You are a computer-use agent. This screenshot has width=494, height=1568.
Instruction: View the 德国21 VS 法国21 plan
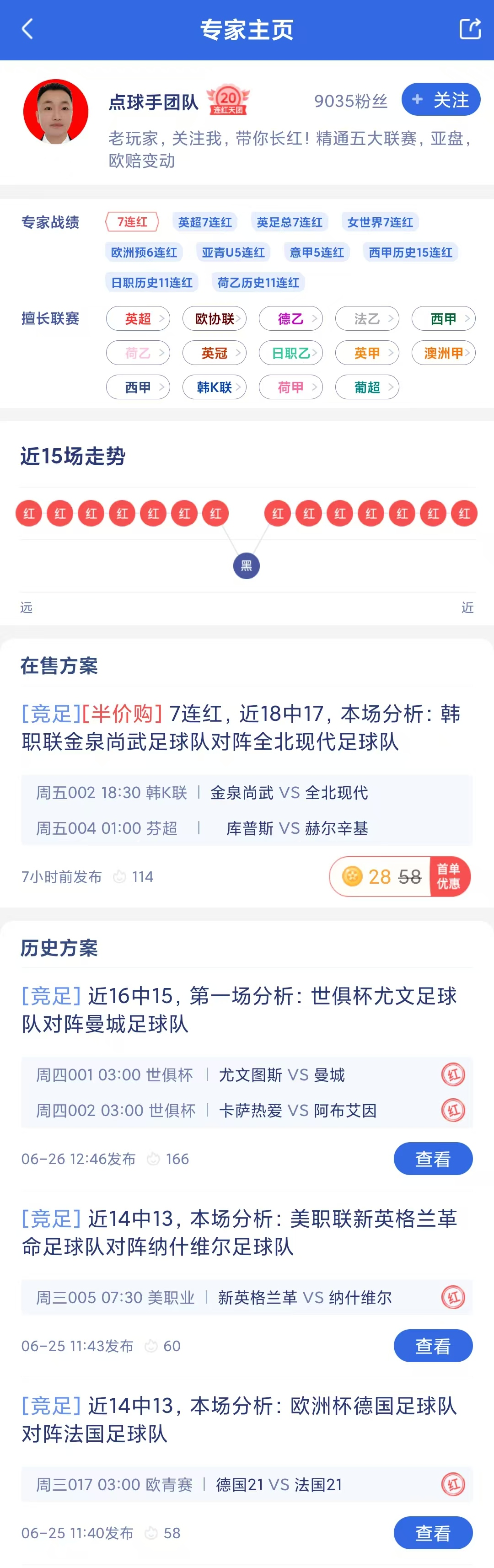433,1532
